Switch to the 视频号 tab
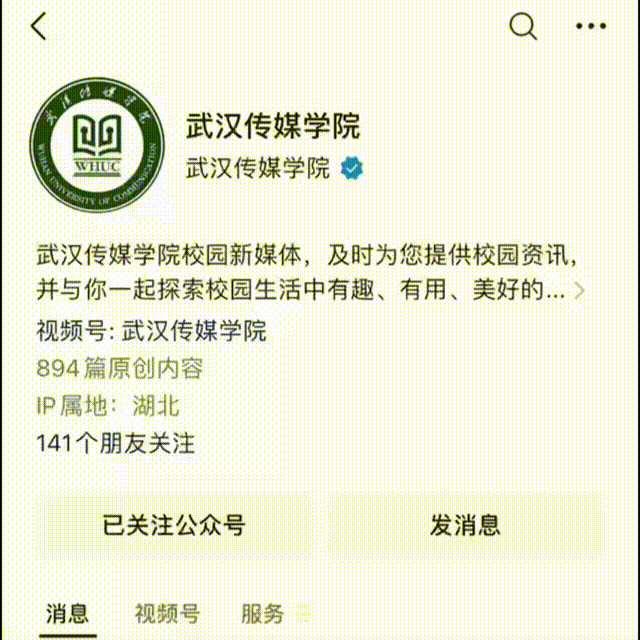Image resolution: width=640 pixels, height=640 pixels. 167,614
